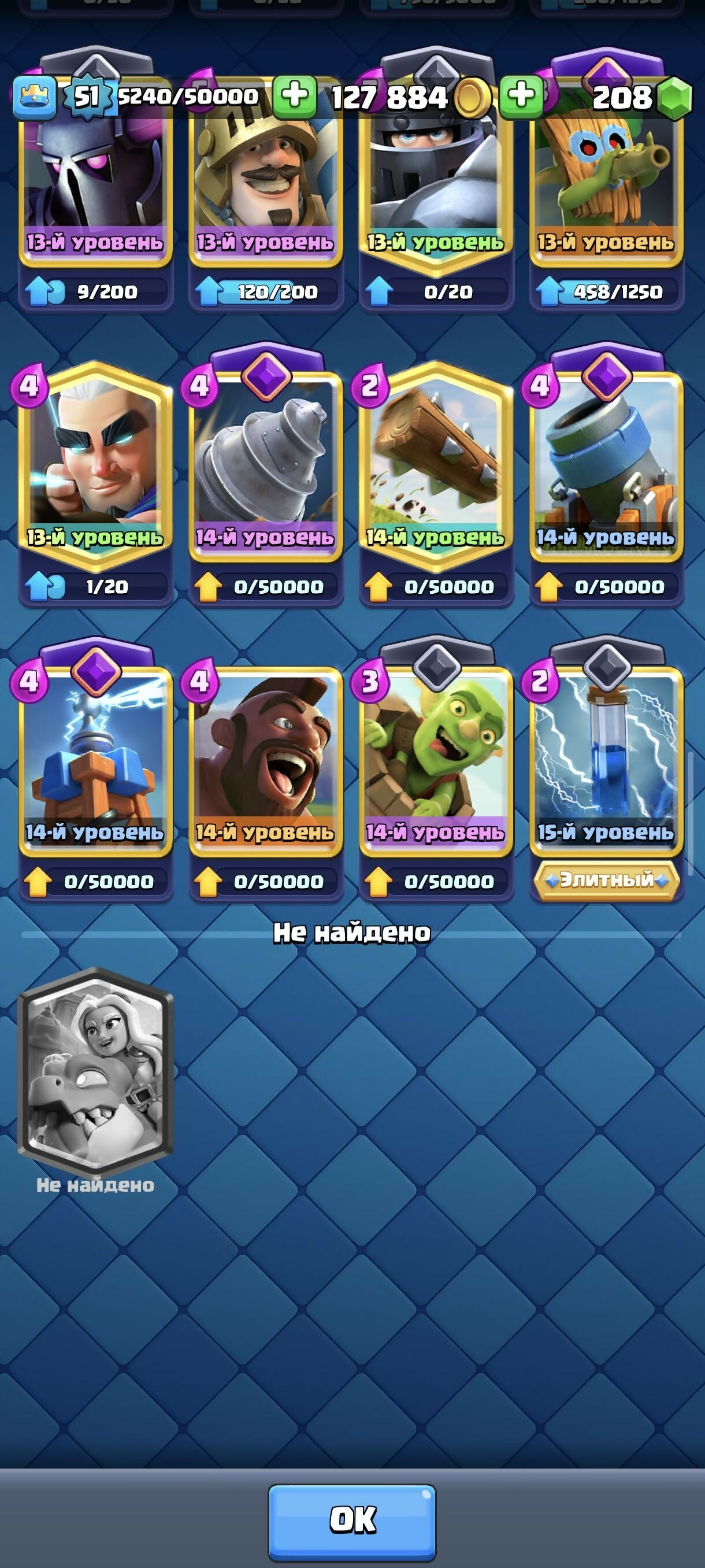View the not-found greyed-out card
Screen dimensions: 705x1568
95,1071
